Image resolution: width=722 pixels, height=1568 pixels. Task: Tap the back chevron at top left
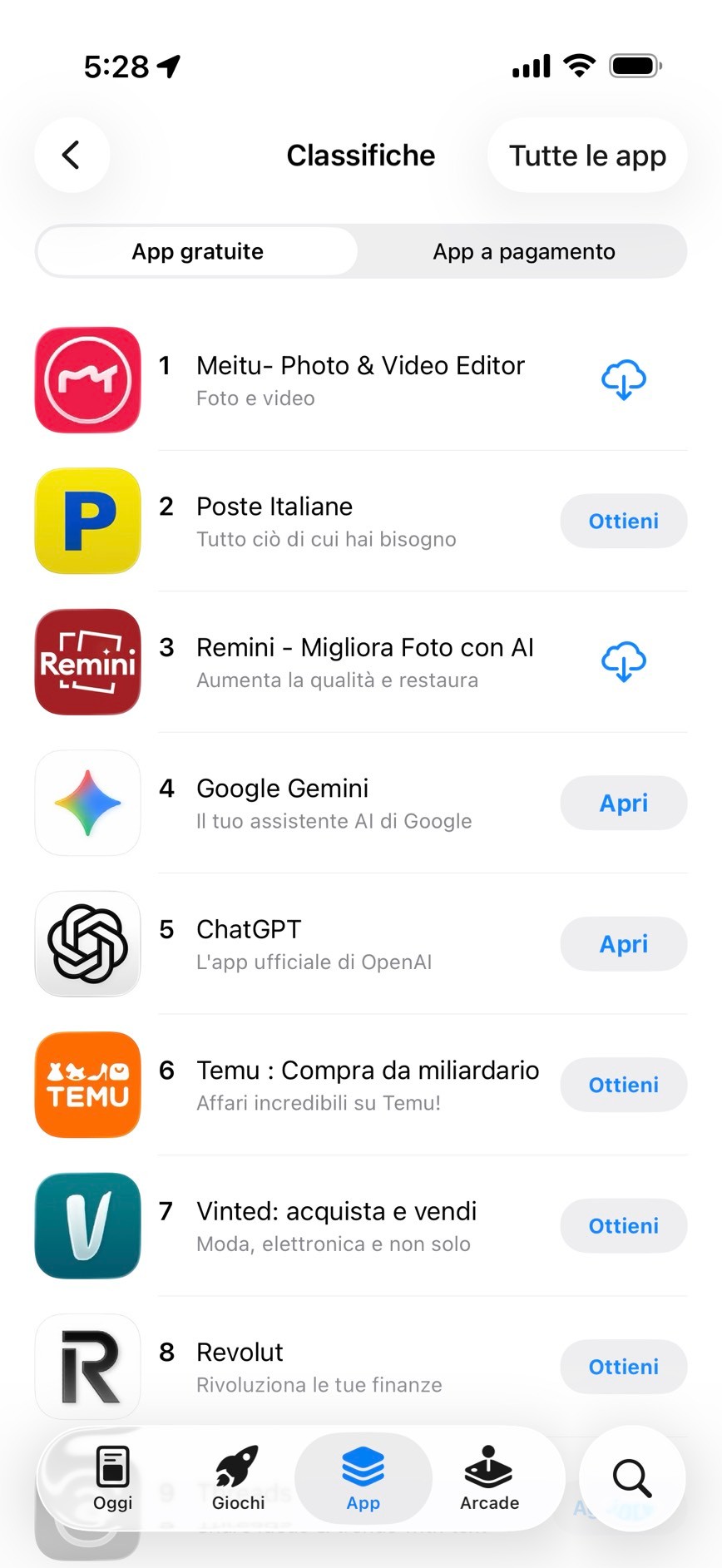(72, 156)
